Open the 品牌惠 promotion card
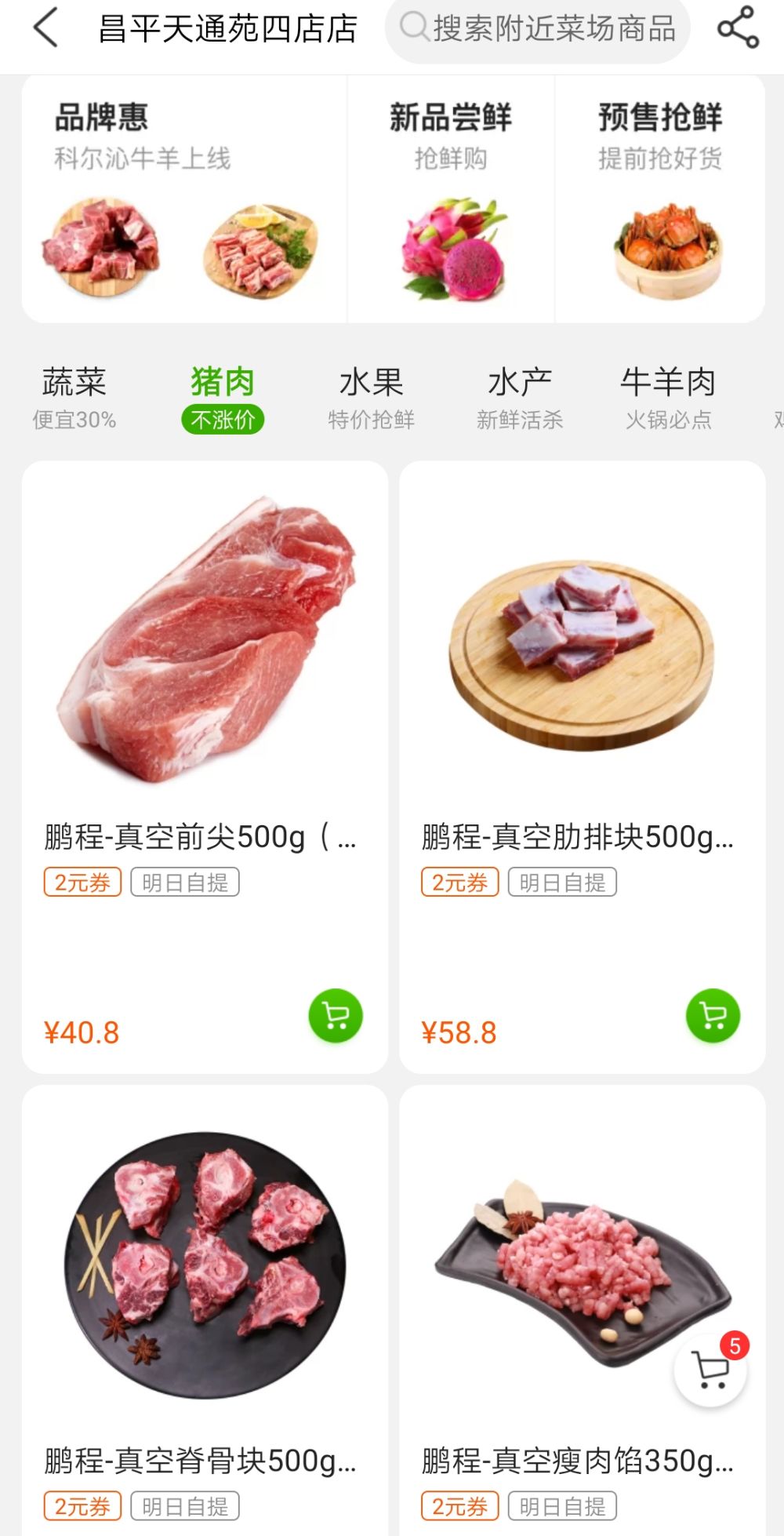Screen dimensions: 784x1536 click(183, 199)
